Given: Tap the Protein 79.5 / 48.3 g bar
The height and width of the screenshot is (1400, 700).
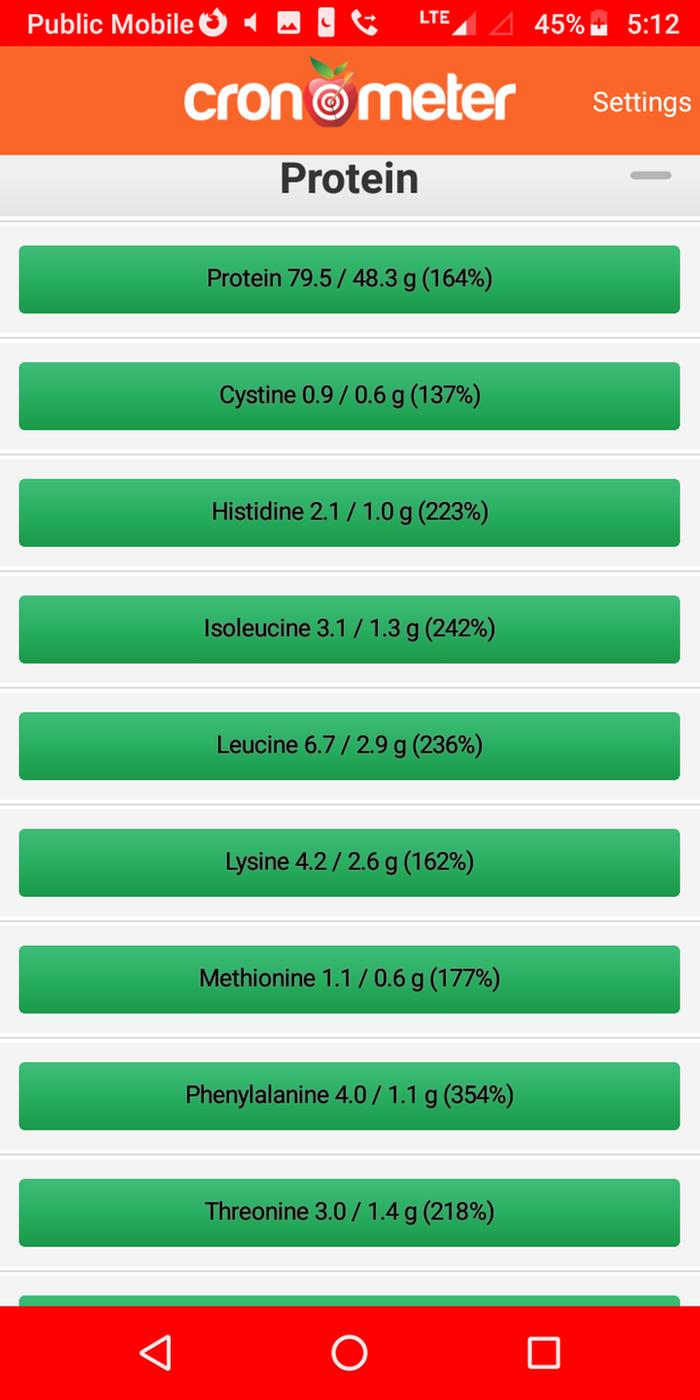Looking at the screenshot, I should point(349,279).
